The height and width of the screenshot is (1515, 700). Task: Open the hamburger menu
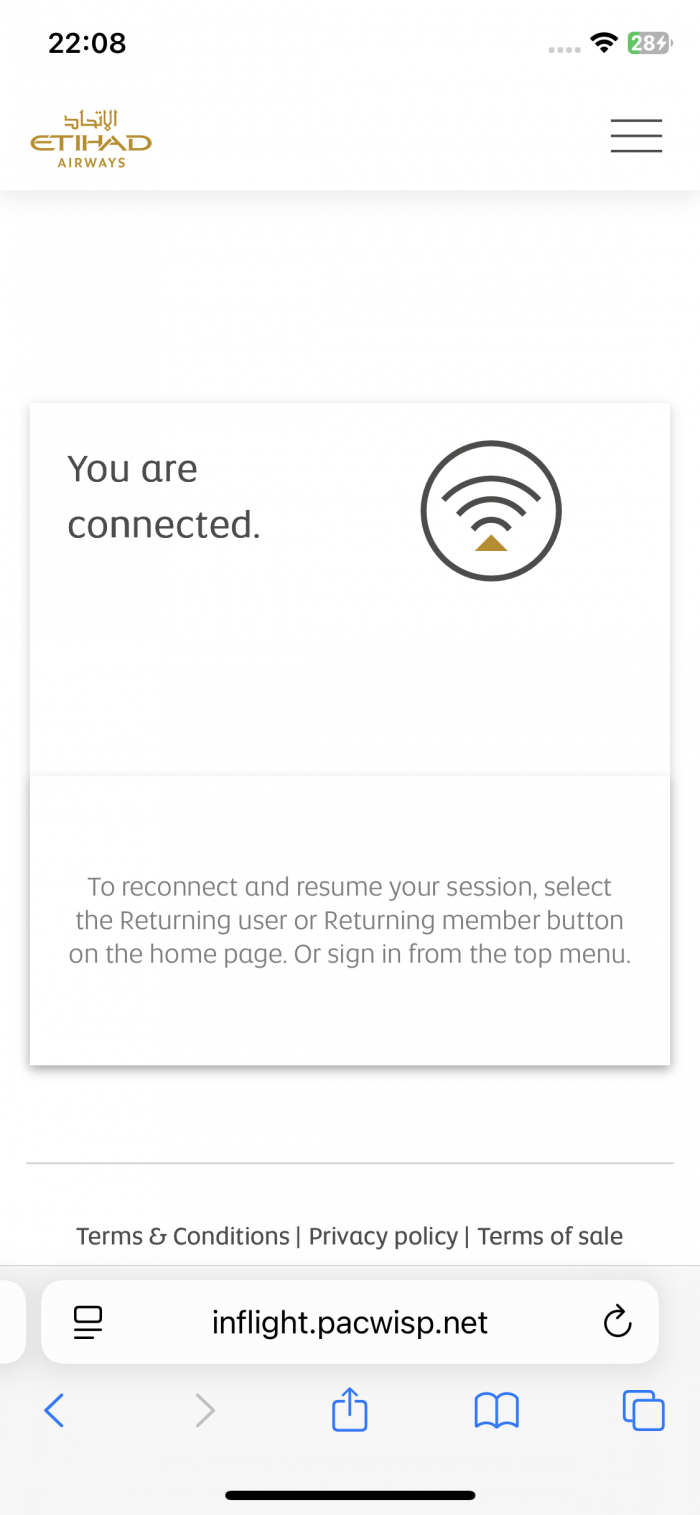coord(636,136)
